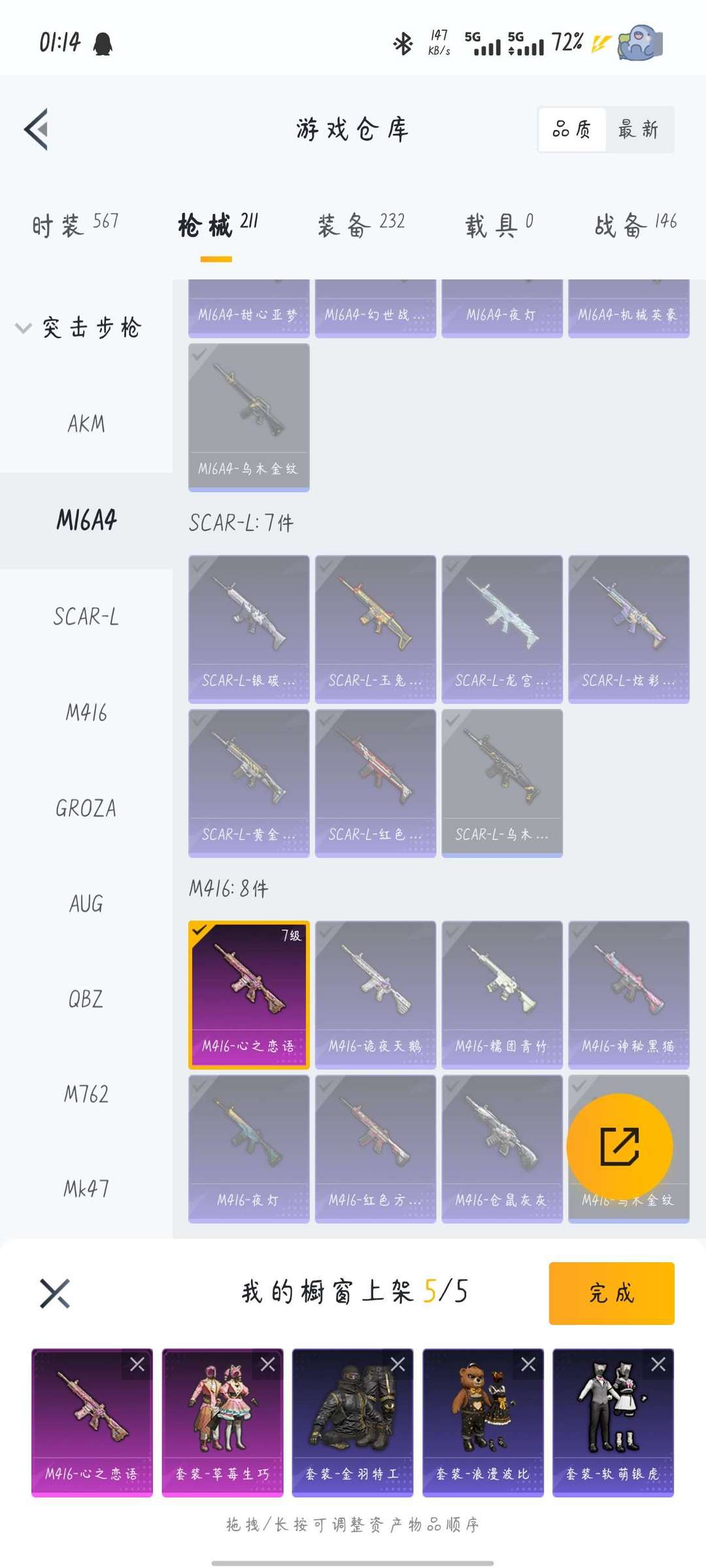Viewport: 706px width, 1568px height.
Task: Select the M16A4-乌木金纹 skin
Action: (249, 417)
